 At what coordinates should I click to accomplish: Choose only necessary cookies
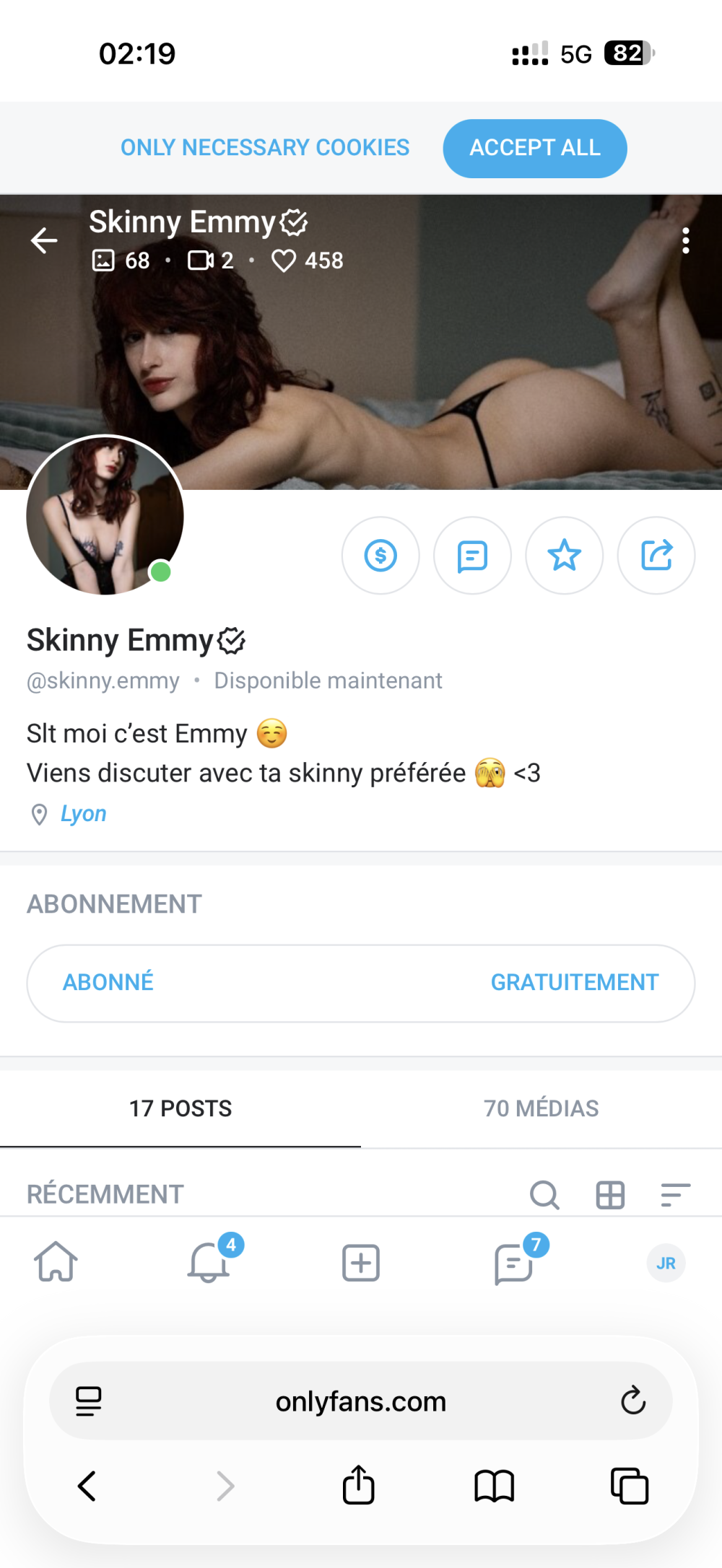click(264, 148)
